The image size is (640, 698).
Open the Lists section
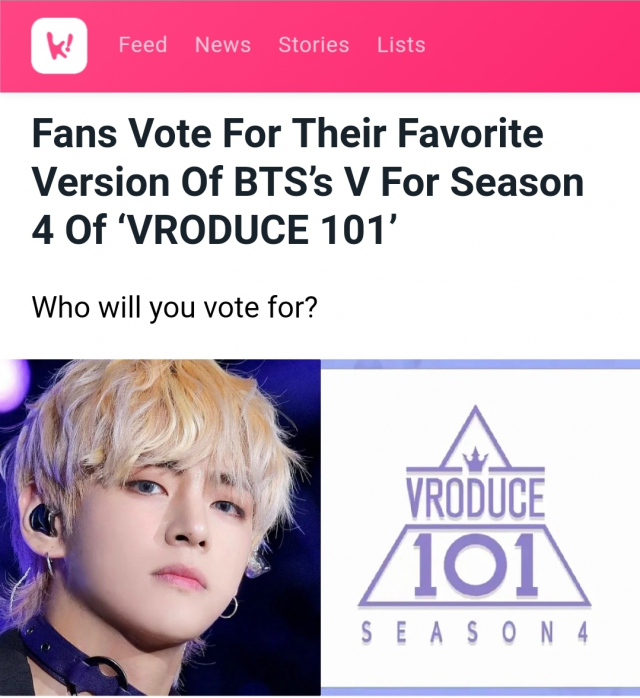(401, 45)
